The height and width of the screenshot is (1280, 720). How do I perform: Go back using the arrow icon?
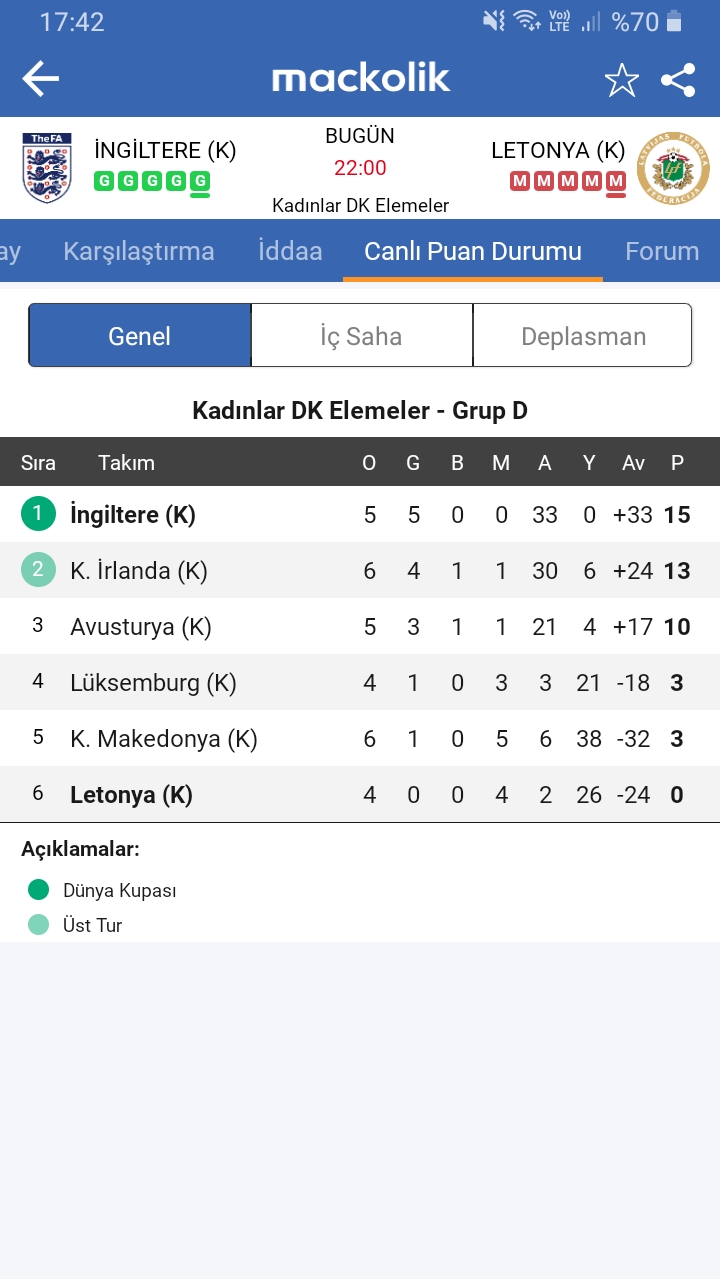coord(41,79)
